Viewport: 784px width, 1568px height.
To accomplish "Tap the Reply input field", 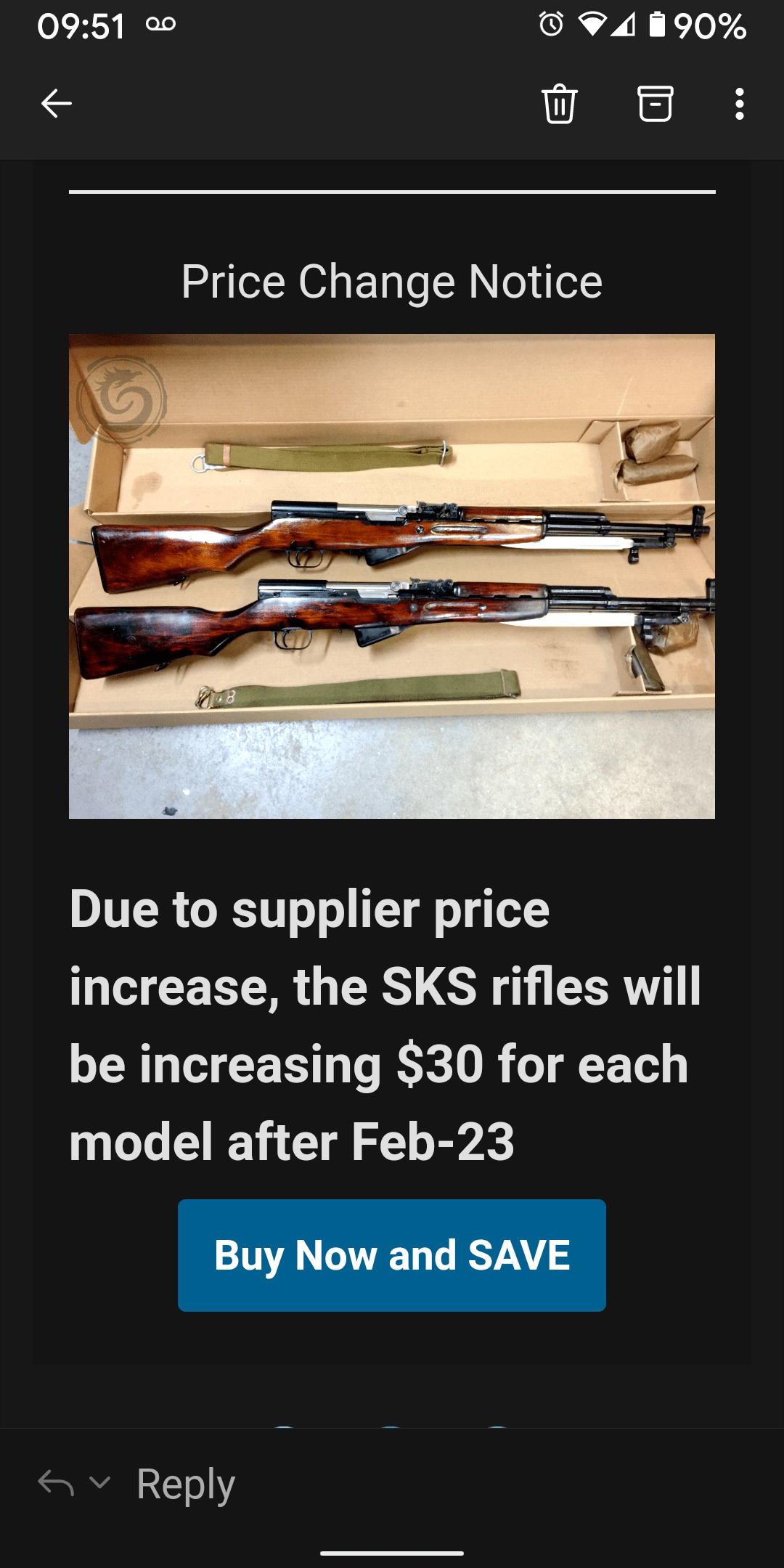I will (185, 1483).
